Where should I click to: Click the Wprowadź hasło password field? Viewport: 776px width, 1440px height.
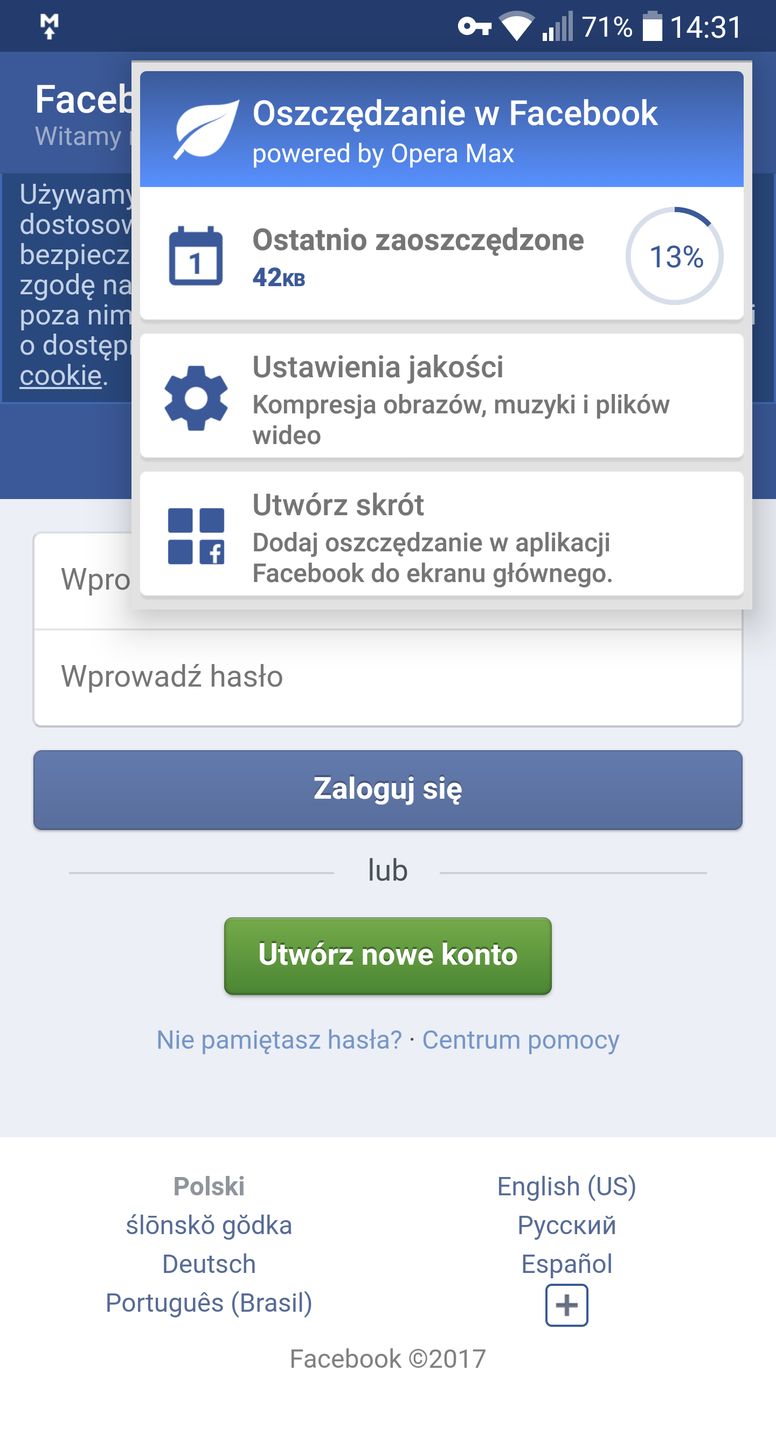[388, 677]
